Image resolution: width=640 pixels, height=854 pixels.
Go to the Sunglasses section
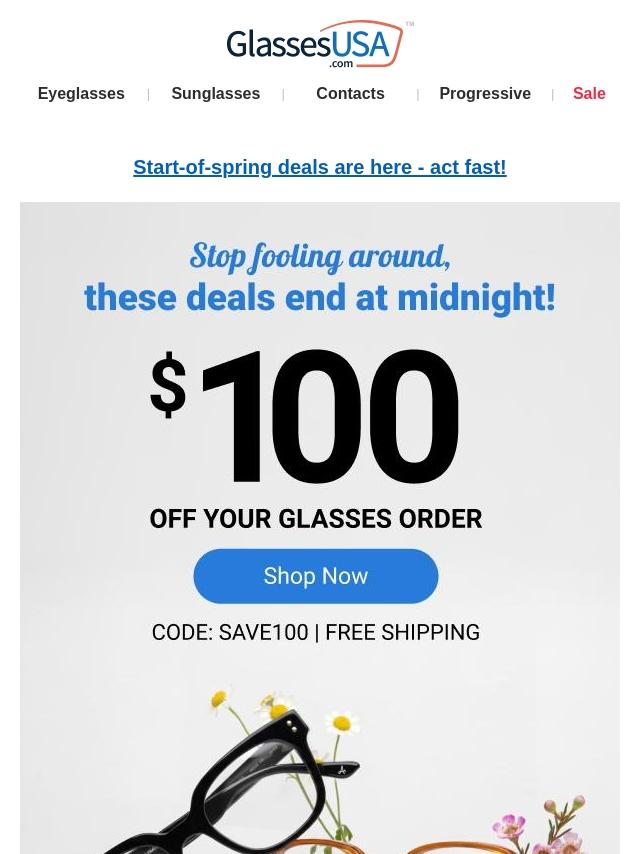[x=215, y=93]
